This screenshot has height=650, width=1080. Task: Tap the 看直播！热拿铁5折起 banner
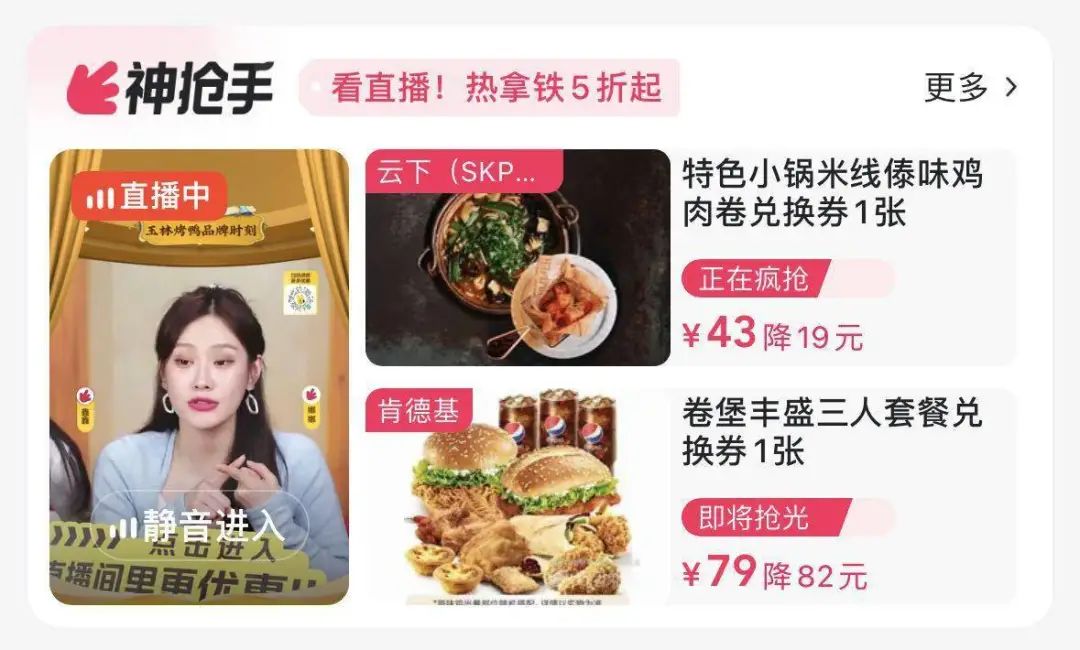click(490, 88)
